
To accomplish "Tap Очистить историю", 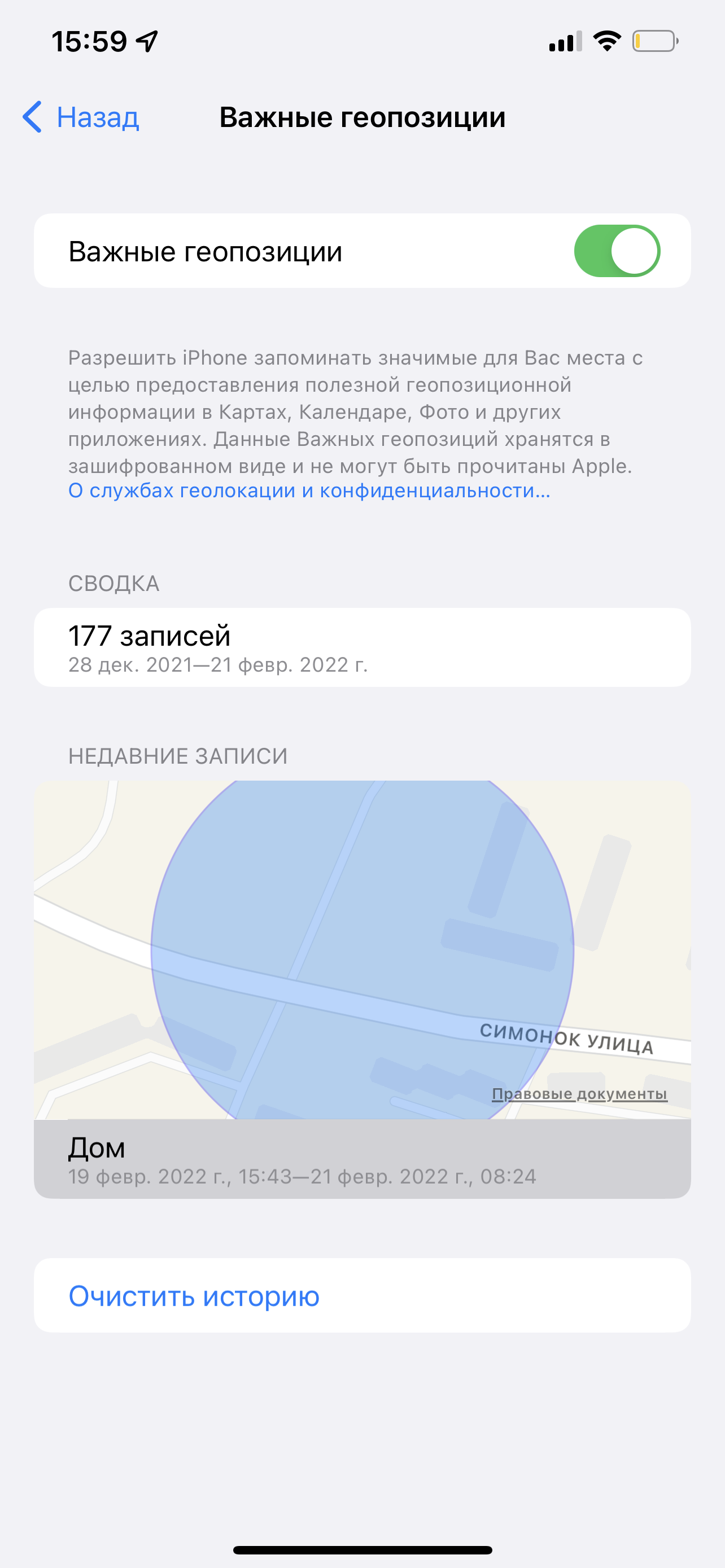I will (x=194, y=1295).
